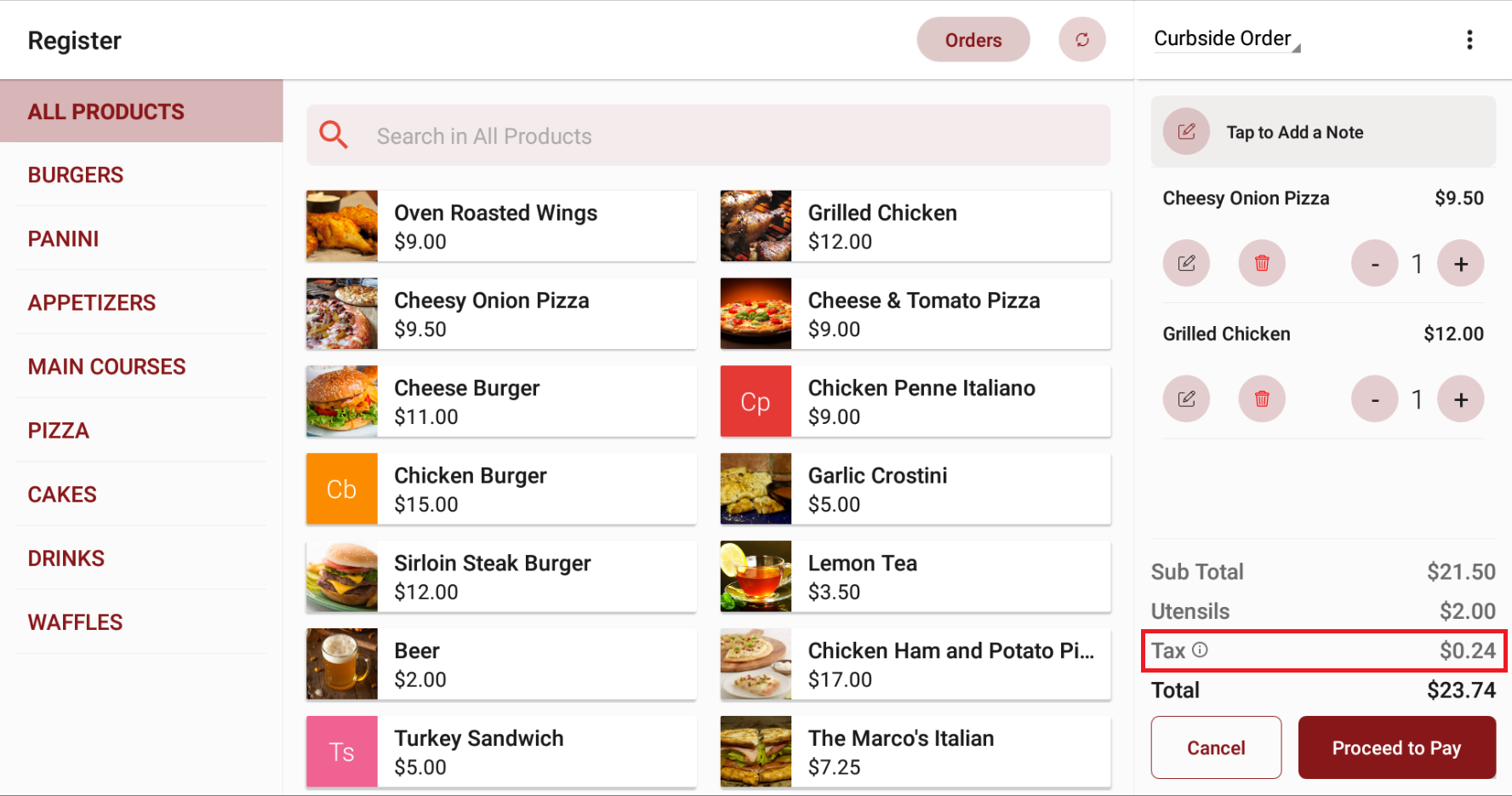This screenshot has height=796, width=1512.
Task: Add Chicken Burger to the order
Action: click(500, 490)
